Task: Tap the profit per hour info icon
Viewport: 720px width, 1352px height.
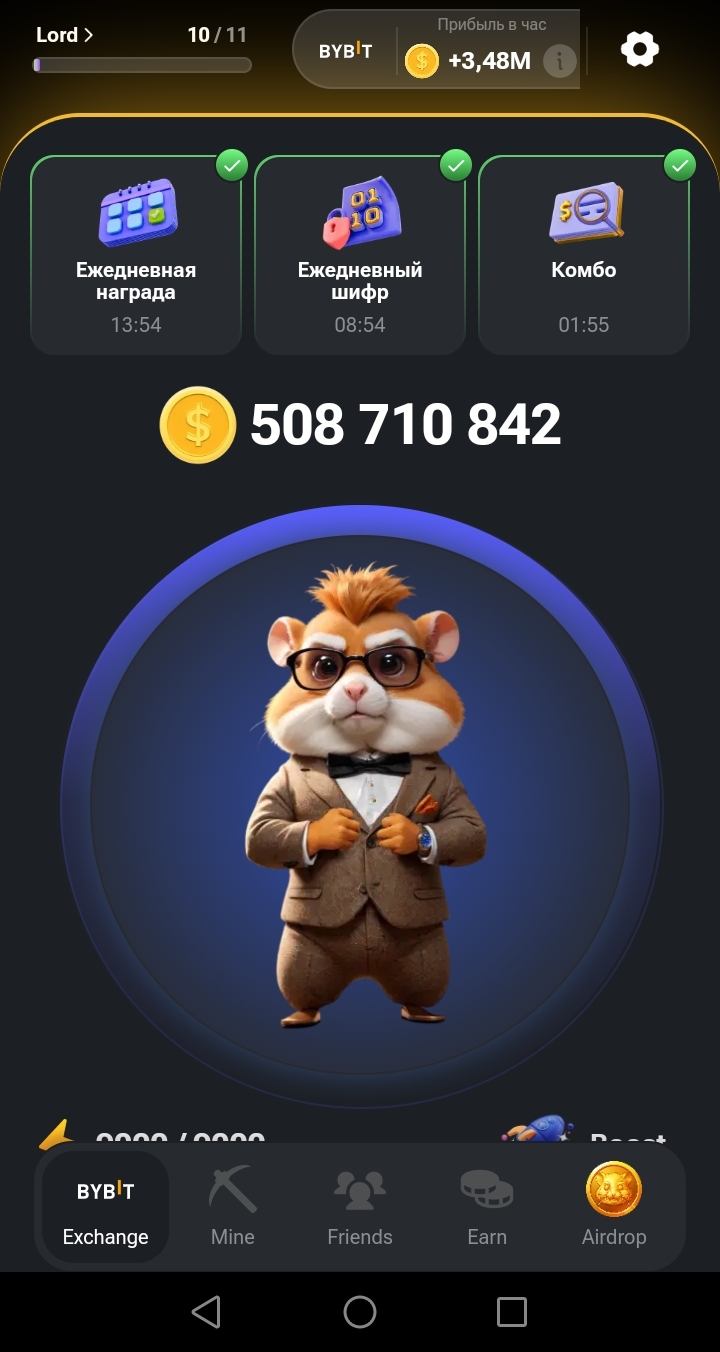Action: coord(560,61)
